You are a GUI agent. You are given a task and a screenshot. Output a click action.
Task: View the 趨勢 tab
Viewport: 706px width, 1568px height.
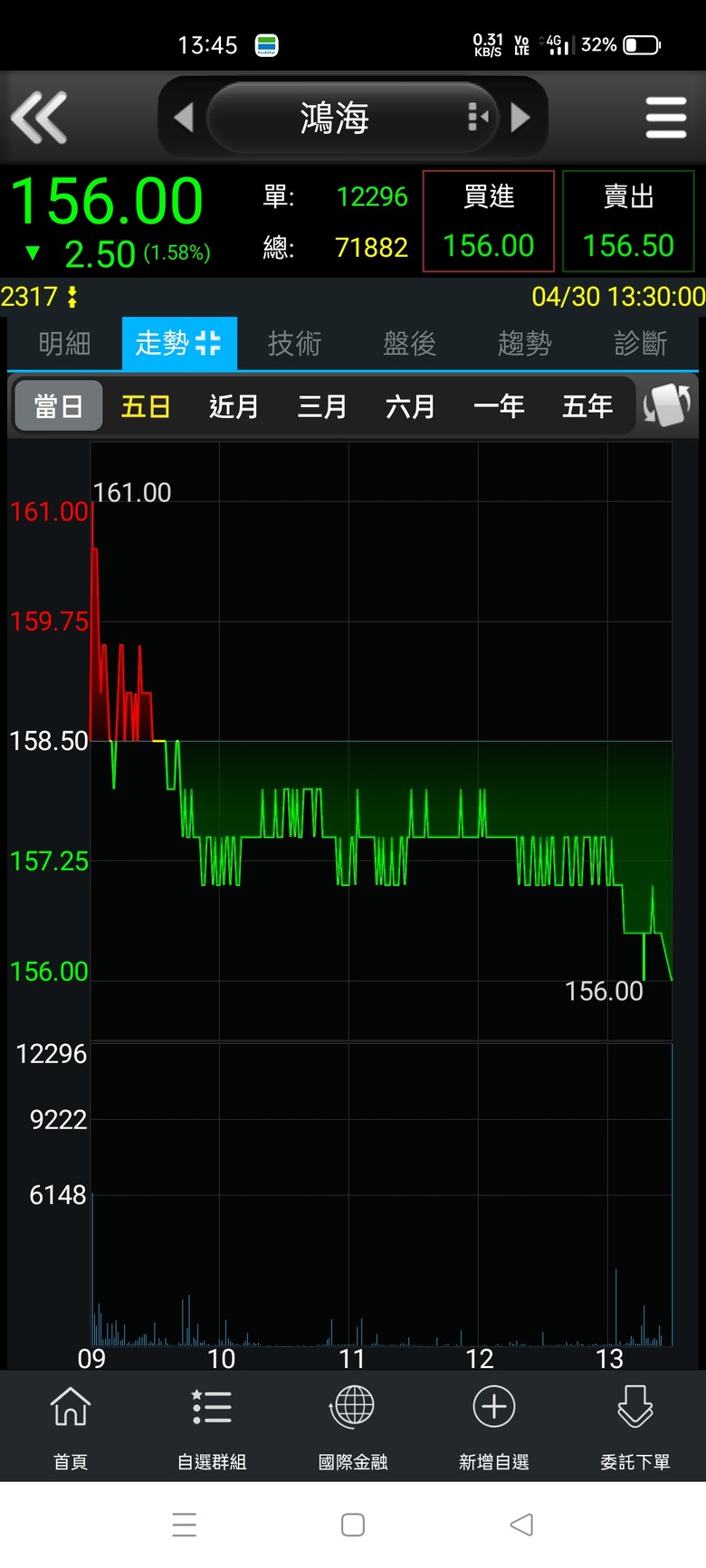524,343
